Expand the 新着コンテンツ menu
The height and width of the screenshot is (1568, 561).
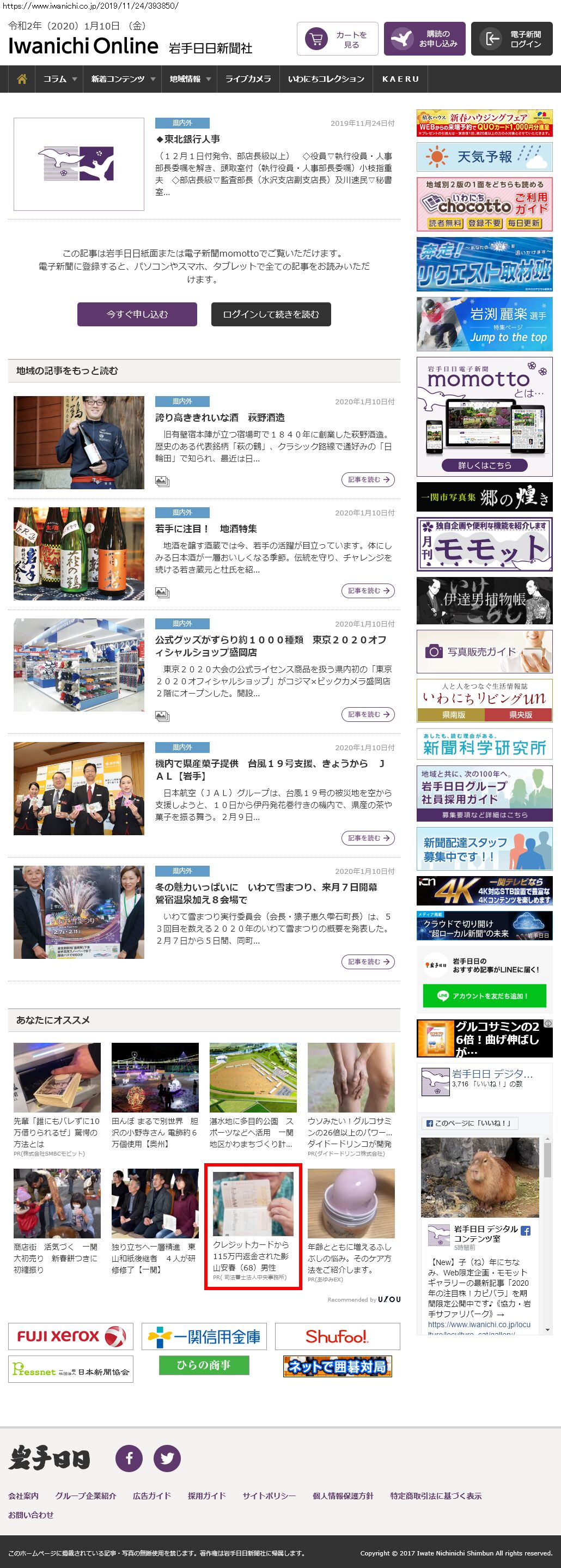123,79
